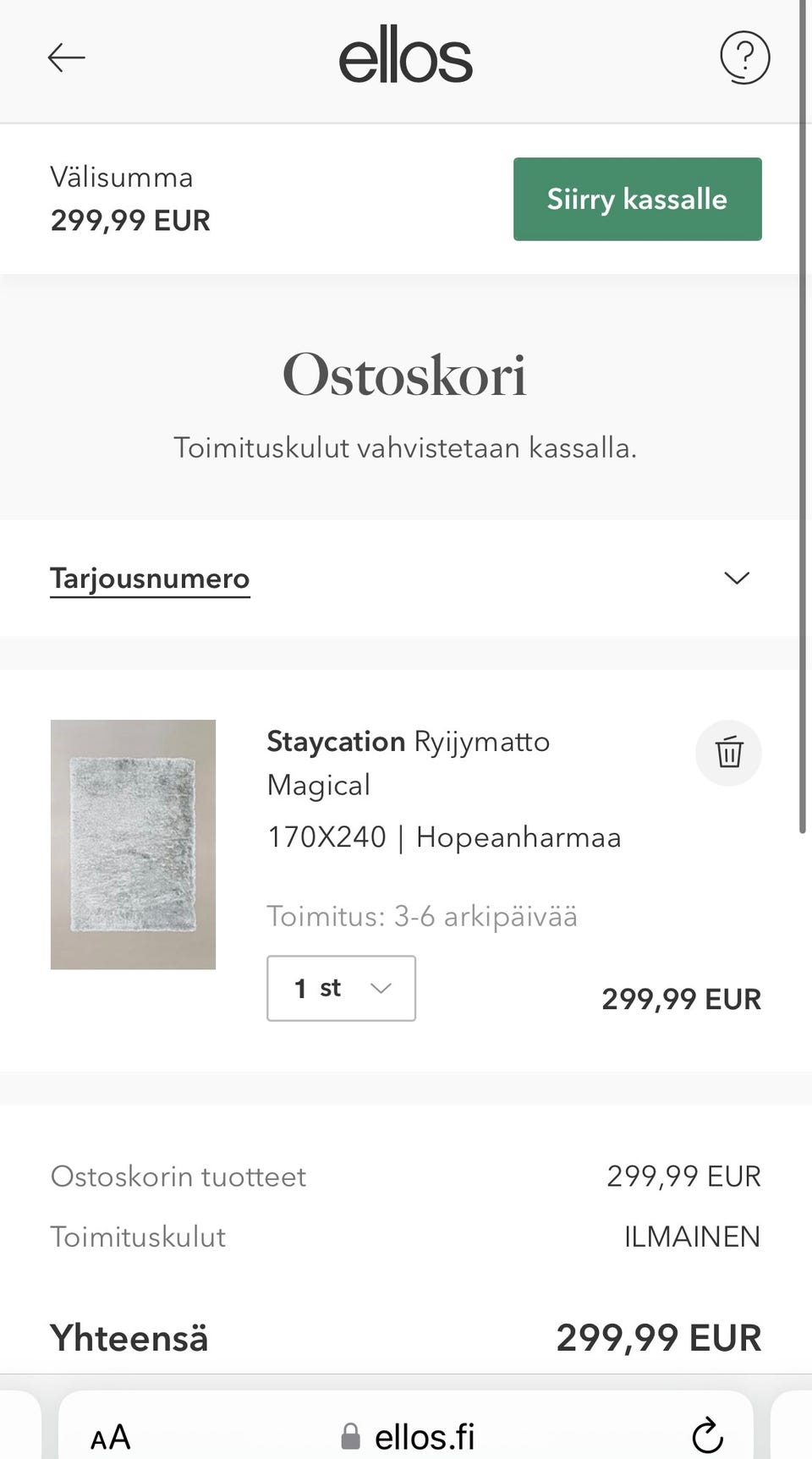Select the 299,99 EUR item price

[x=681, y=999]
